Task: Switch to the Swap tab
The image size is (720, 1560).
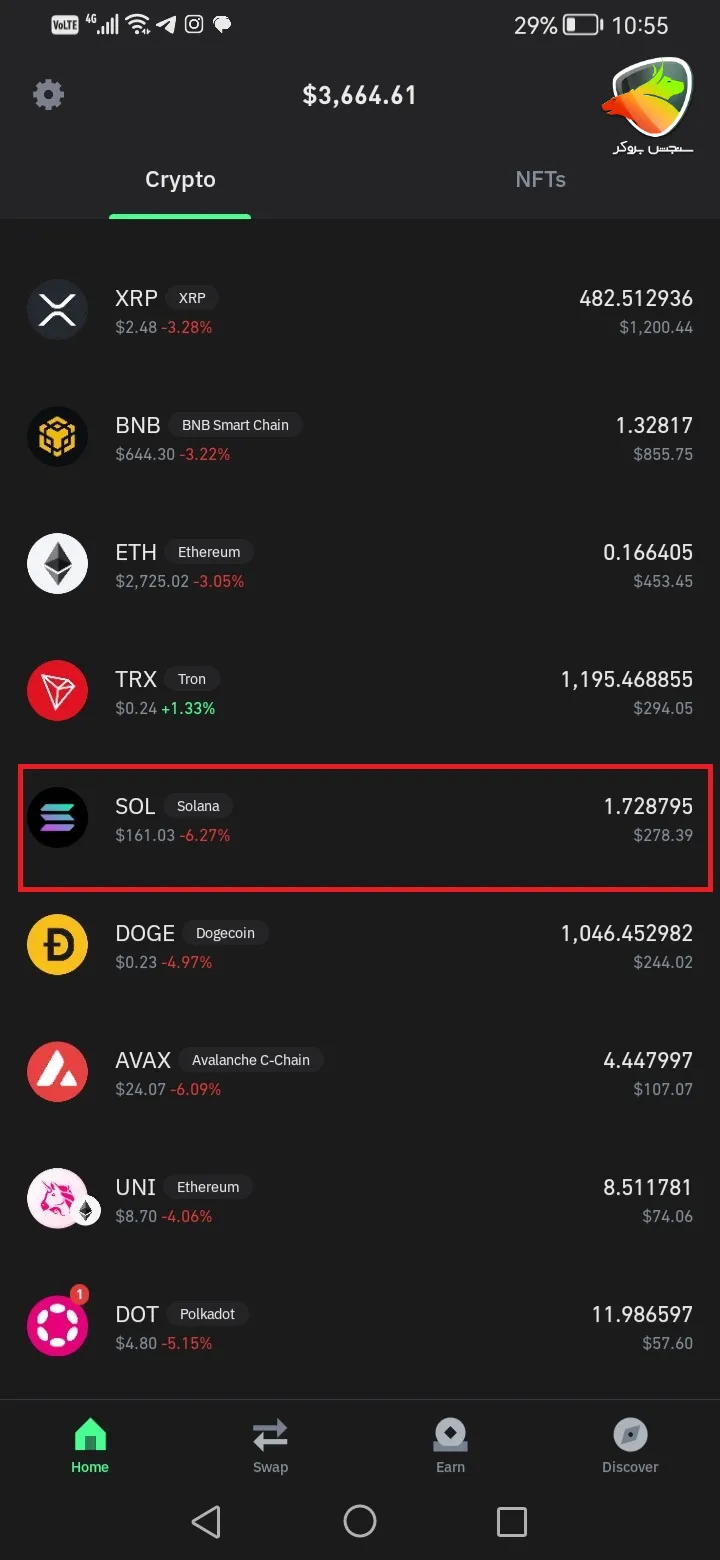Action: pyautogui.click(x=270, y=1447)
